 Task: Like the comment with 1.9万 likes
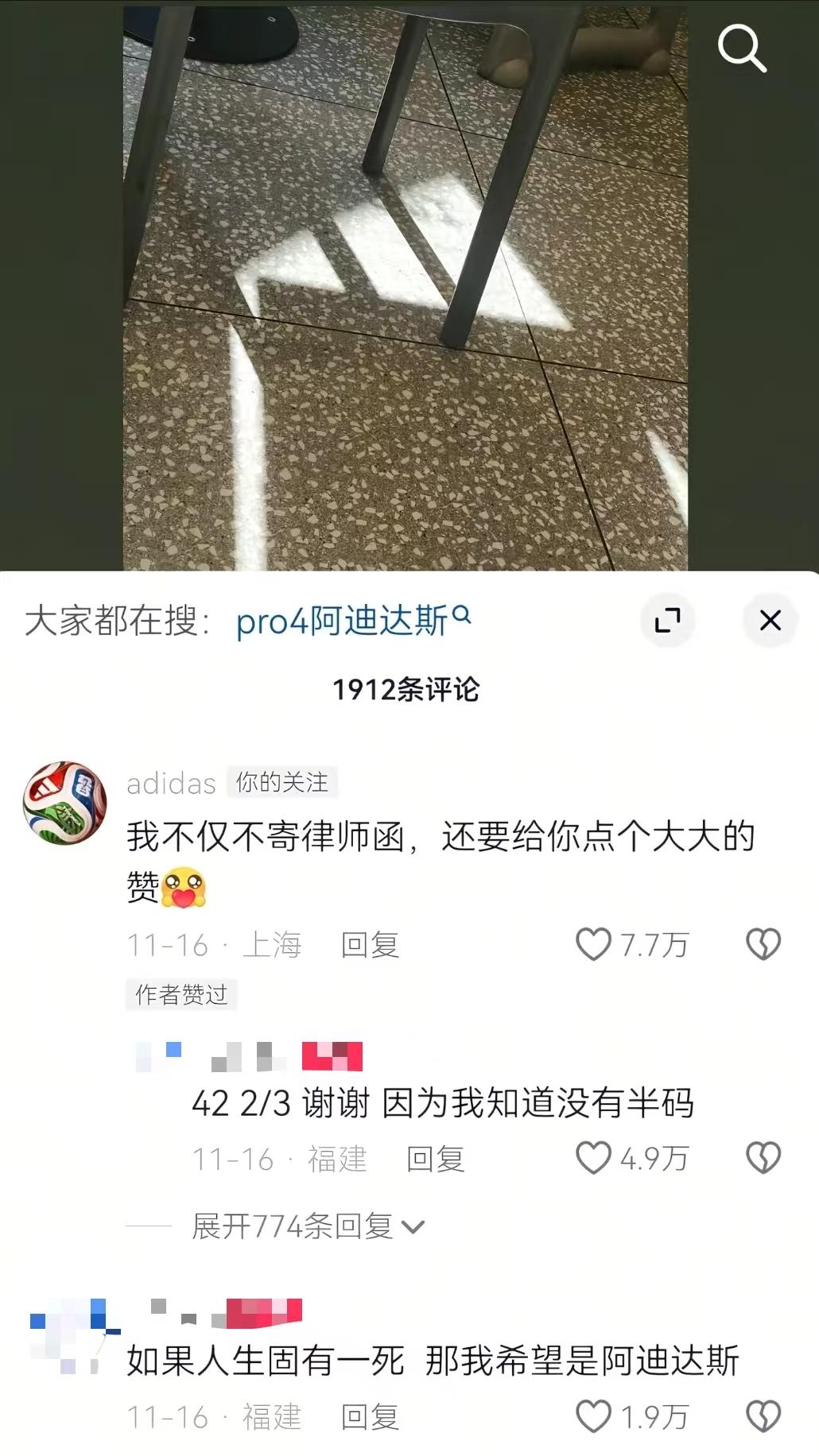coord(593,1416)
